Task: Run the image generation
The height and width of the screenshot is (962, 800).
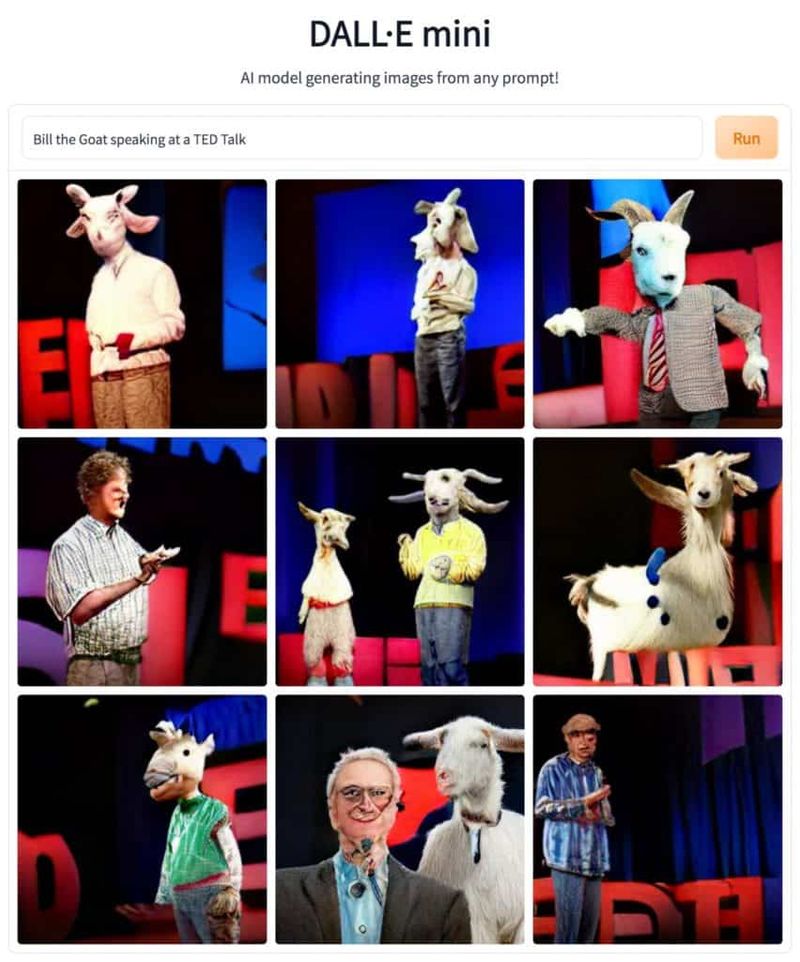Action: tap(746, 138)
